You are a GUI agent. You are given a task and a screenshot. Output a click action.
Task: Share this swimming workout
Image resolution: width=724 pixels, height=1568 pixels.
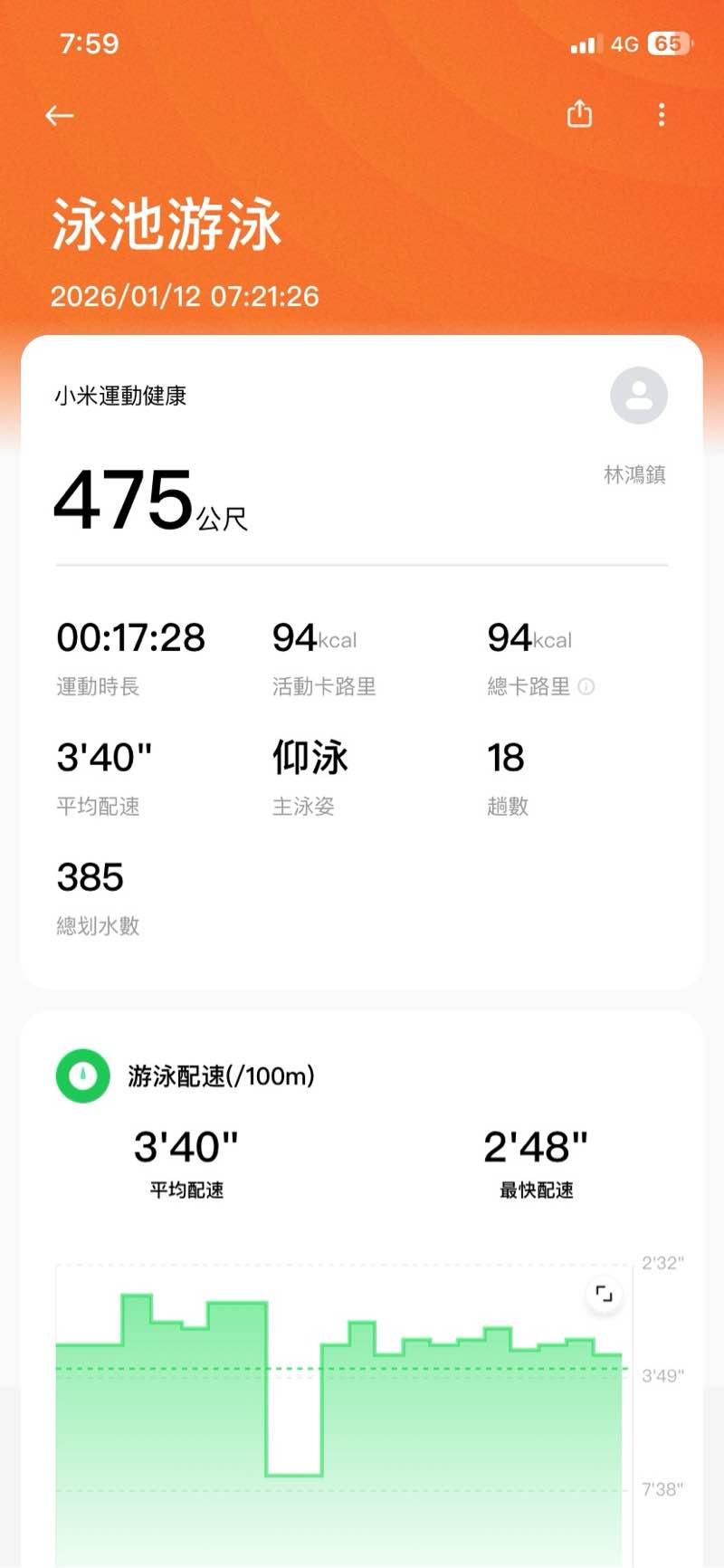[579, 114]
